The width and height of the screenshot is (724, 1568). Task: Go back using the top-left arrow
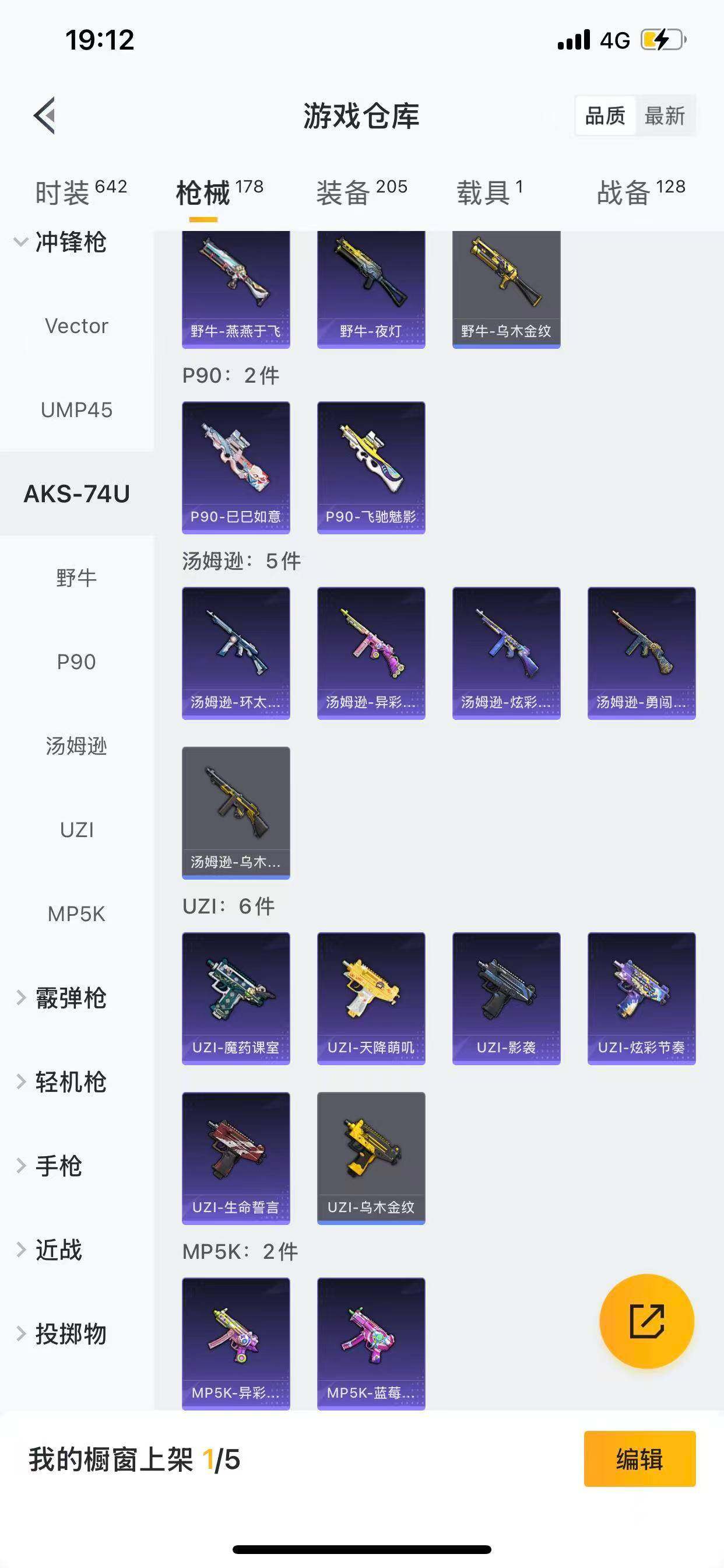click(x=45, y=115)
